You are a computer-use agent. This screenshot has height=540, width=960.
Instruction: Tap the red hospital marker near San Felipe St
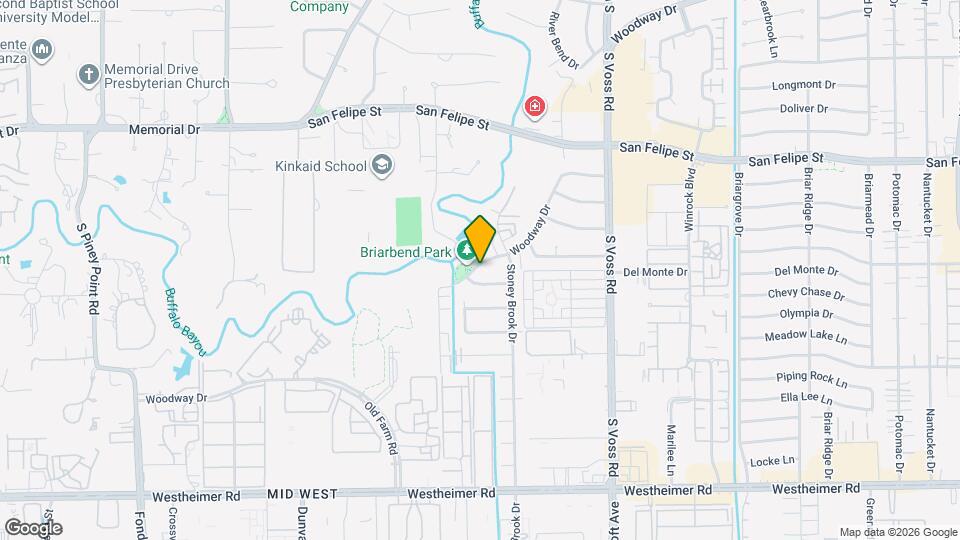click(x=535, y=106)
